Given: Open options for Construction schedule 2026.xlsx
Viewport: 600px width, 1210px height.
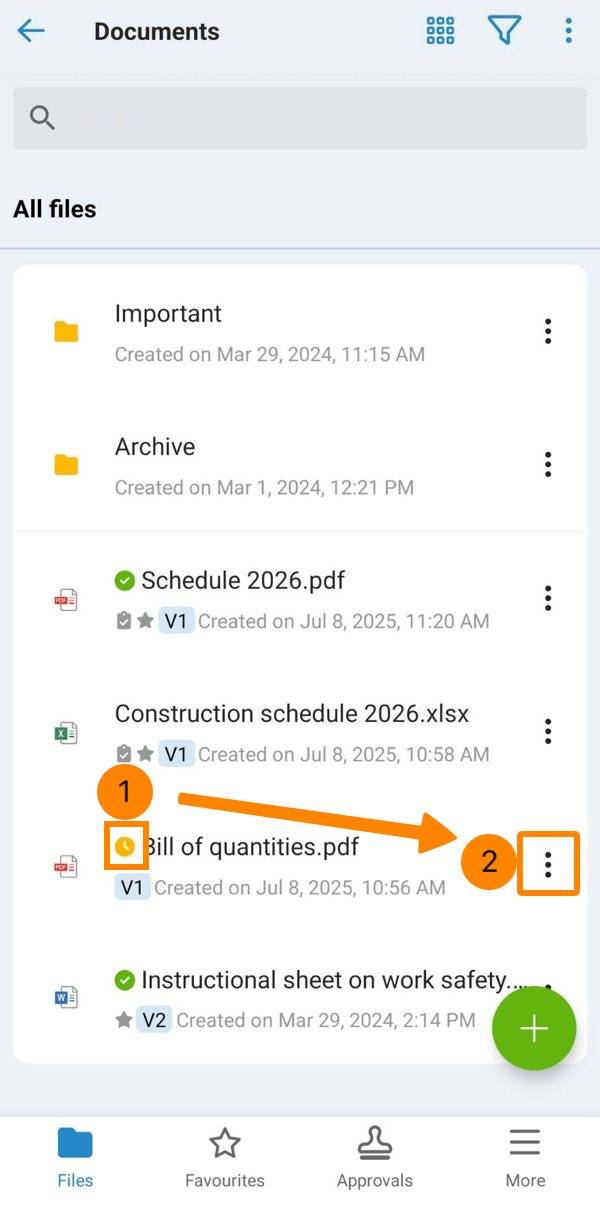Looking at the screenshot, I should [548, 731].
